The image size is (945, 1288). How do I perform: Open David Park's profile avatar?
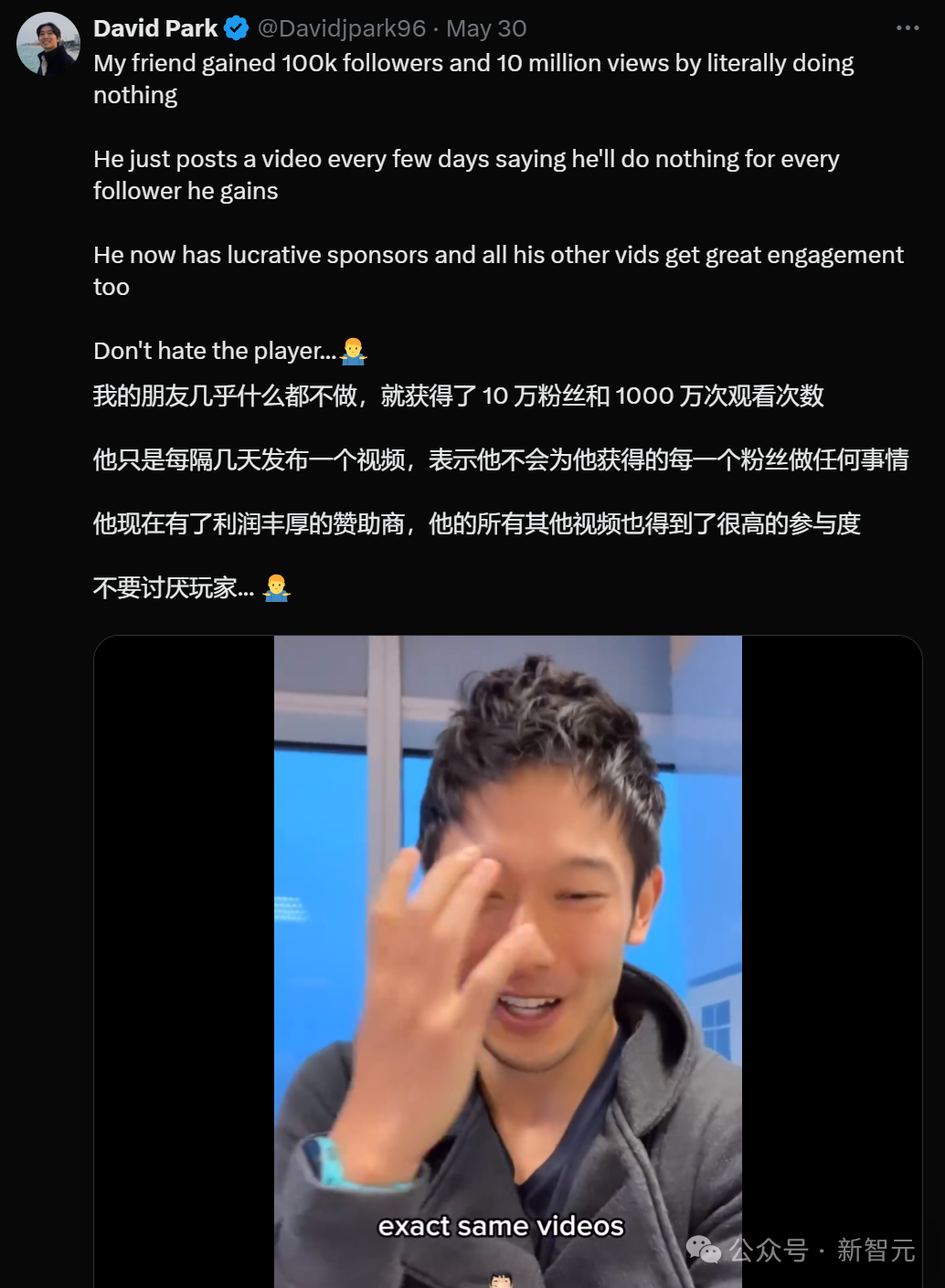48,44
